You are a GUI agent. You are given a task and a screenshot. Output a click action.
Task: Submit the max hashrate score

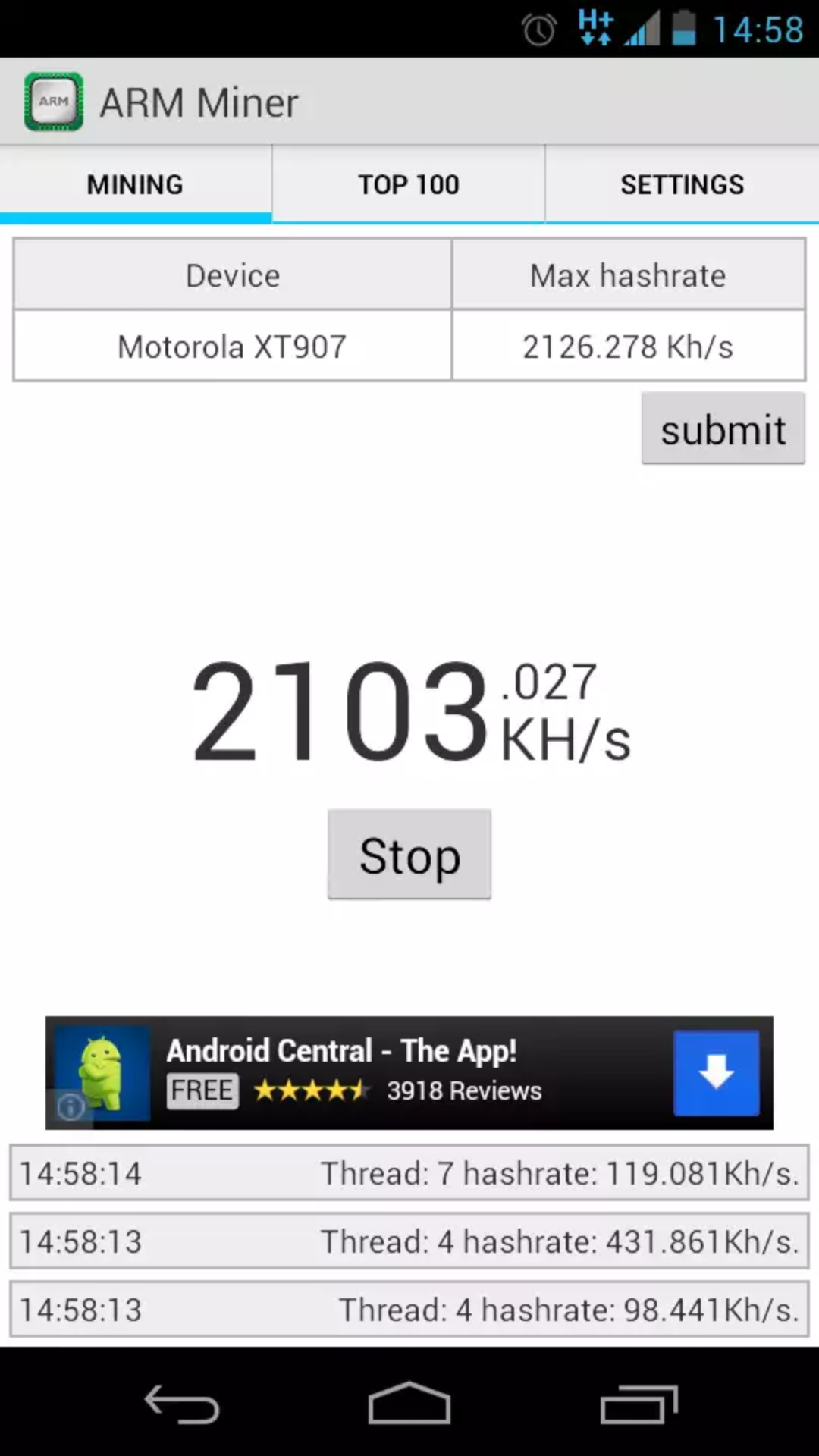[723, 429]
